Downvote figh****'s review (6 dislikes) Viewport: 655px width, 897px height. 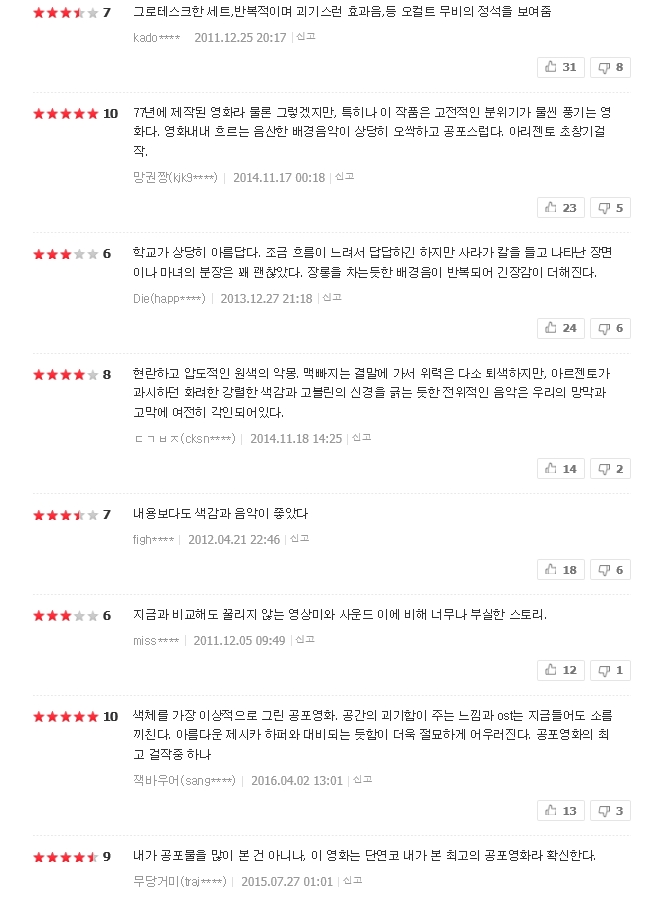tap(610, 570)
